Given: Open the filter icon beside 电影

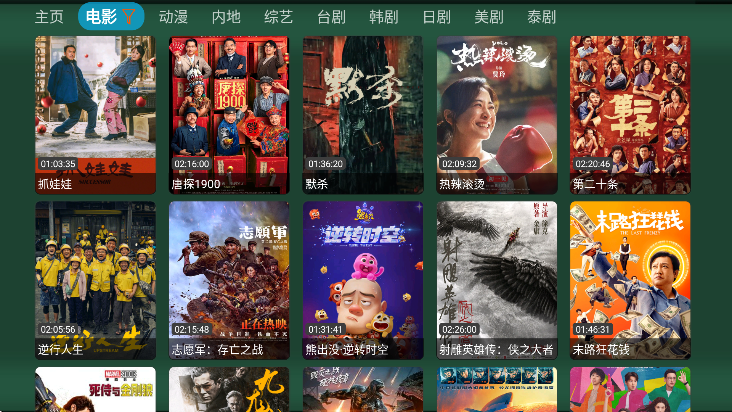Looking at the screenshot, I should click(x=130, y=17).
